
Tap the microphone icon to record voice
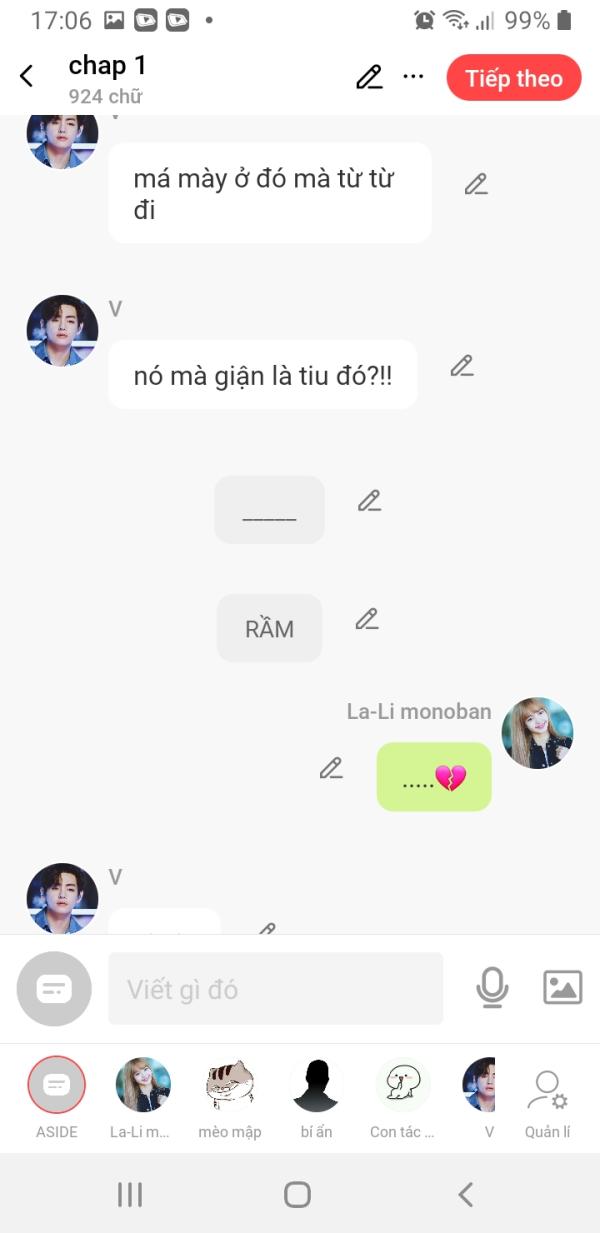[x=491, y=988]
